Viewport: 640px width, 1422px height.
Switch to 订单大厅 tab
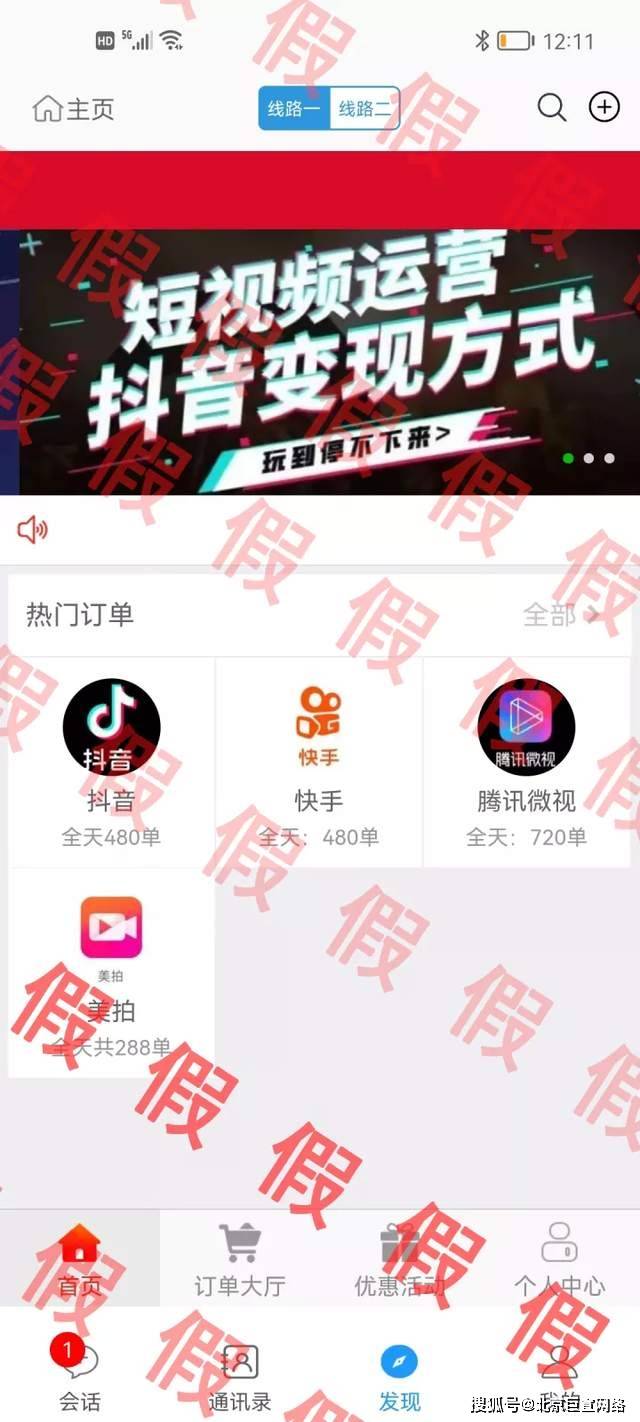tap(240, 1260)
